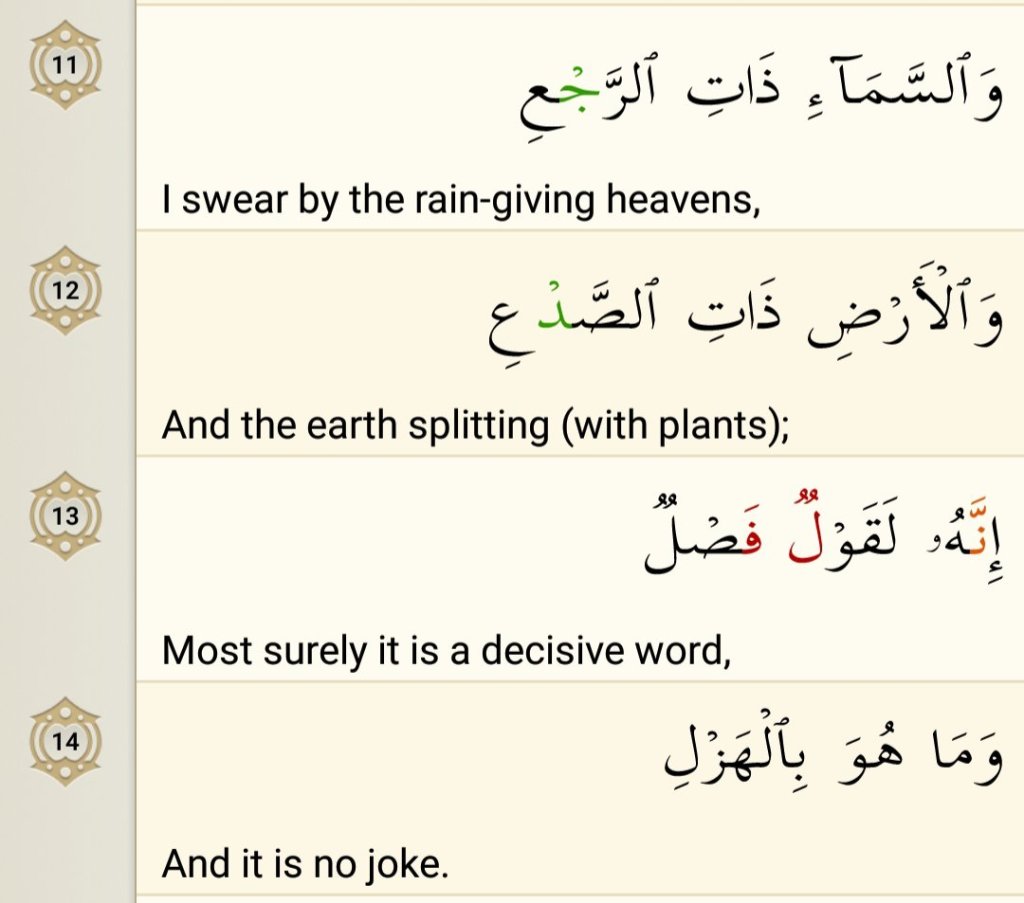Viewport: 1024px width, 903px height.
Task: Tap verse 13 'a decisive word'
Action: point(578,570)
